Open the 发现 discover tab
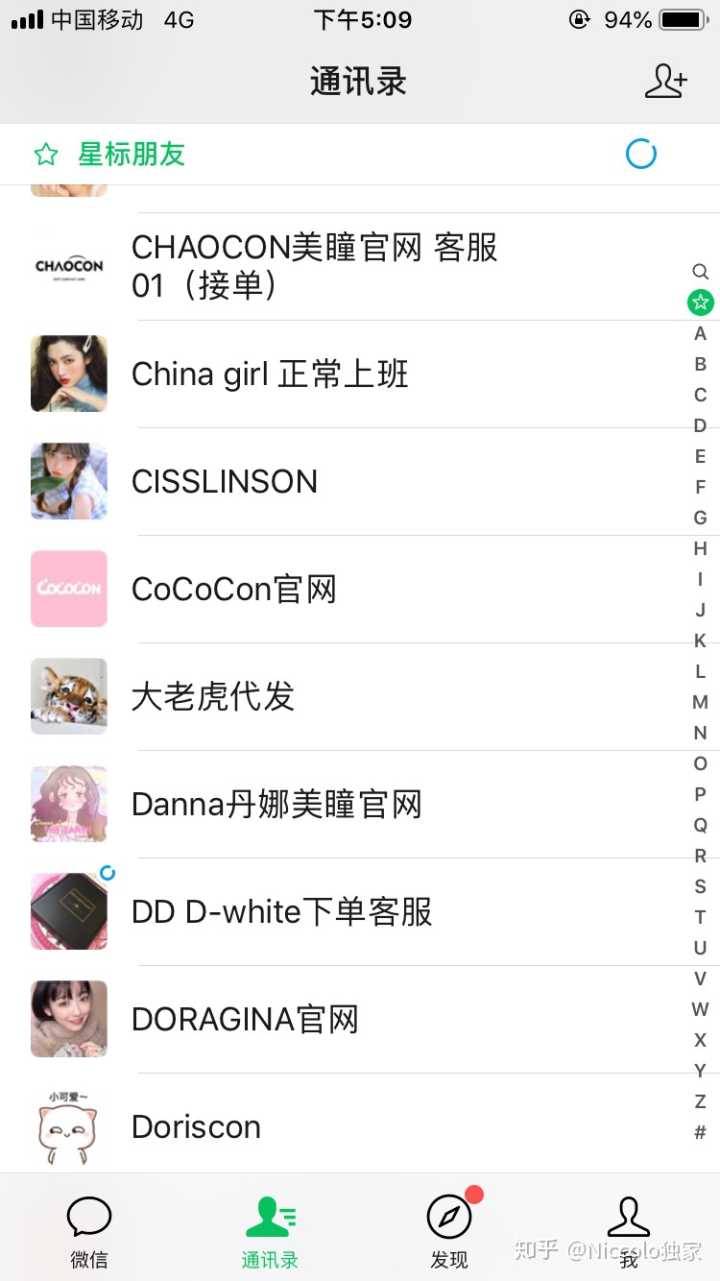720x1281 pixels. [449, 1231]
